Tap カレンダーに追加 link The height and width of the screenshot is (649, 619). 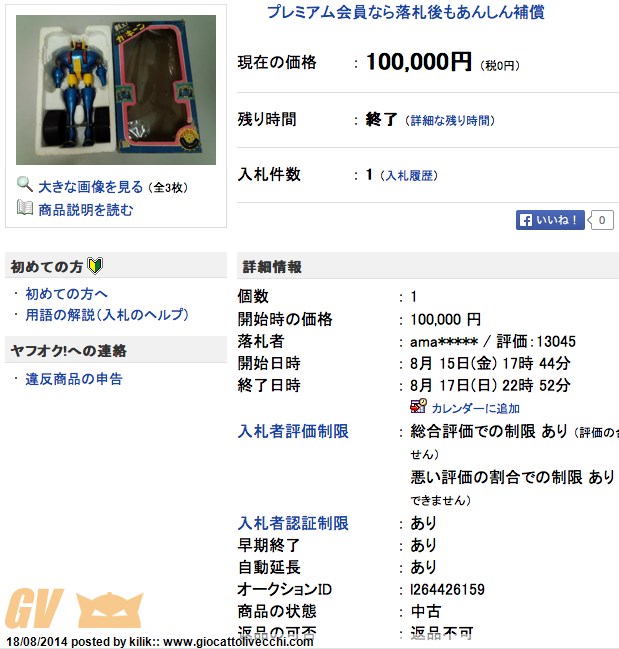click(475, 408)
